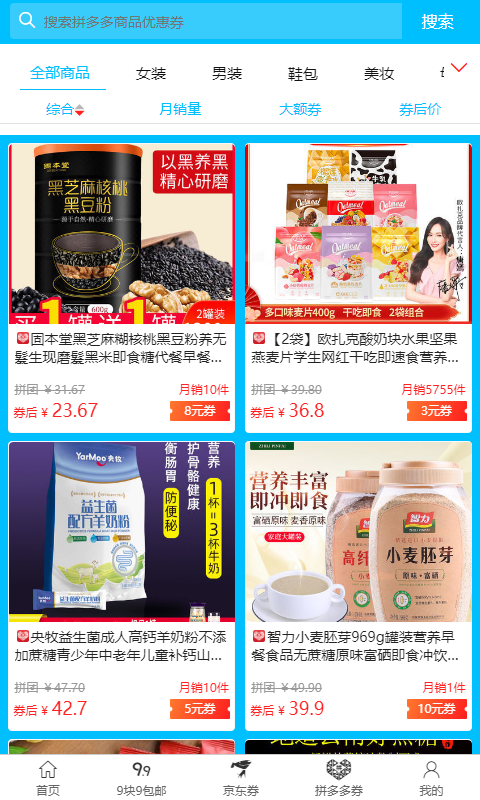Expand the category list with the red chevron
This screenshot has height=800, width=480.
pos(459,68)
